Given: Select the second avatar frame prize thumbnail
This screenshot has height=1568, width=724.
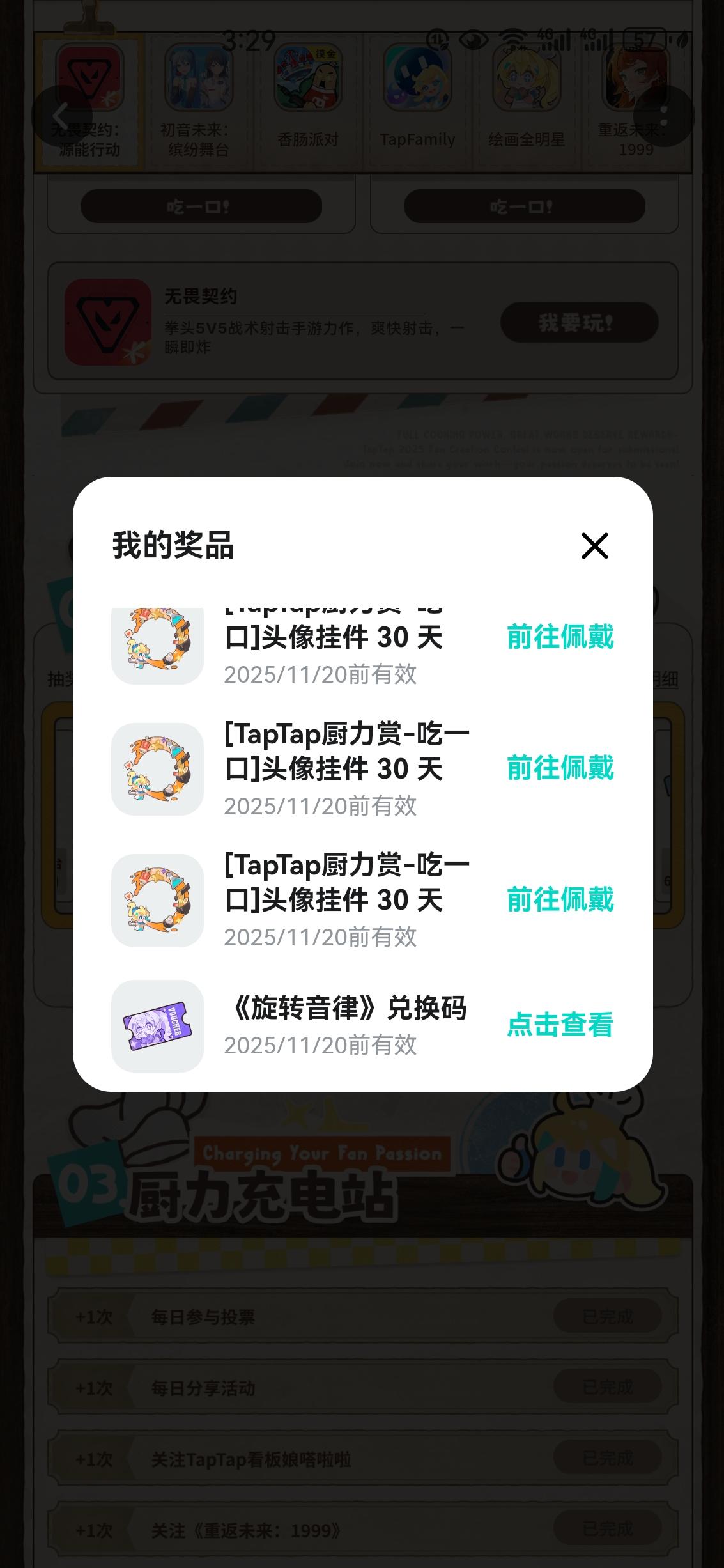Looking at the screenshot, I should click(157, 769).
